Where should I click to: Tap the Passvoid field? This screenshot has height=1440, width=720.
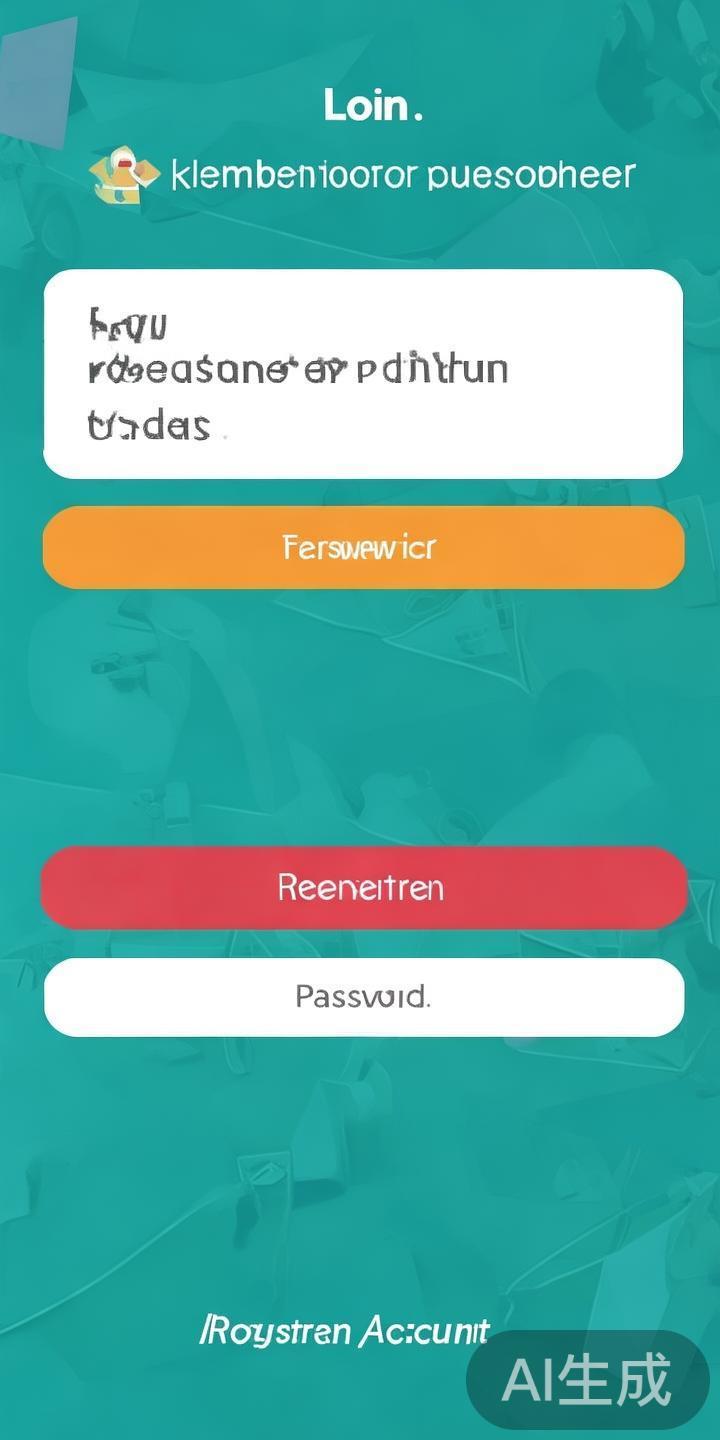coord(363,997)
